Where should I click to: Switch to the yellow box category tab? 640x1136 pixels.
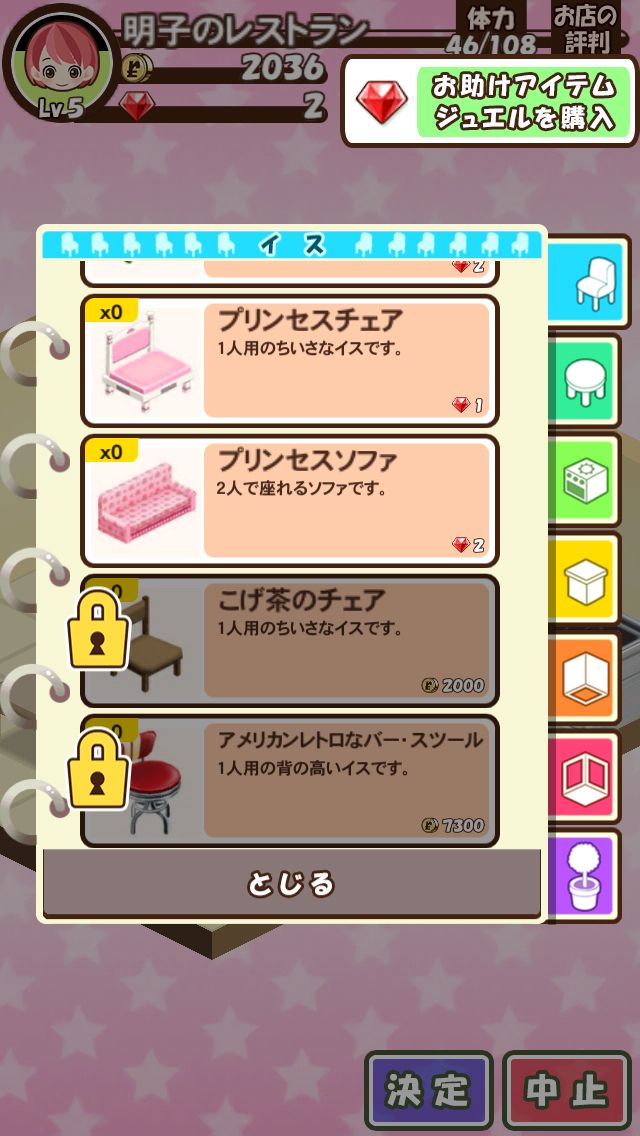tap(589, 580)
